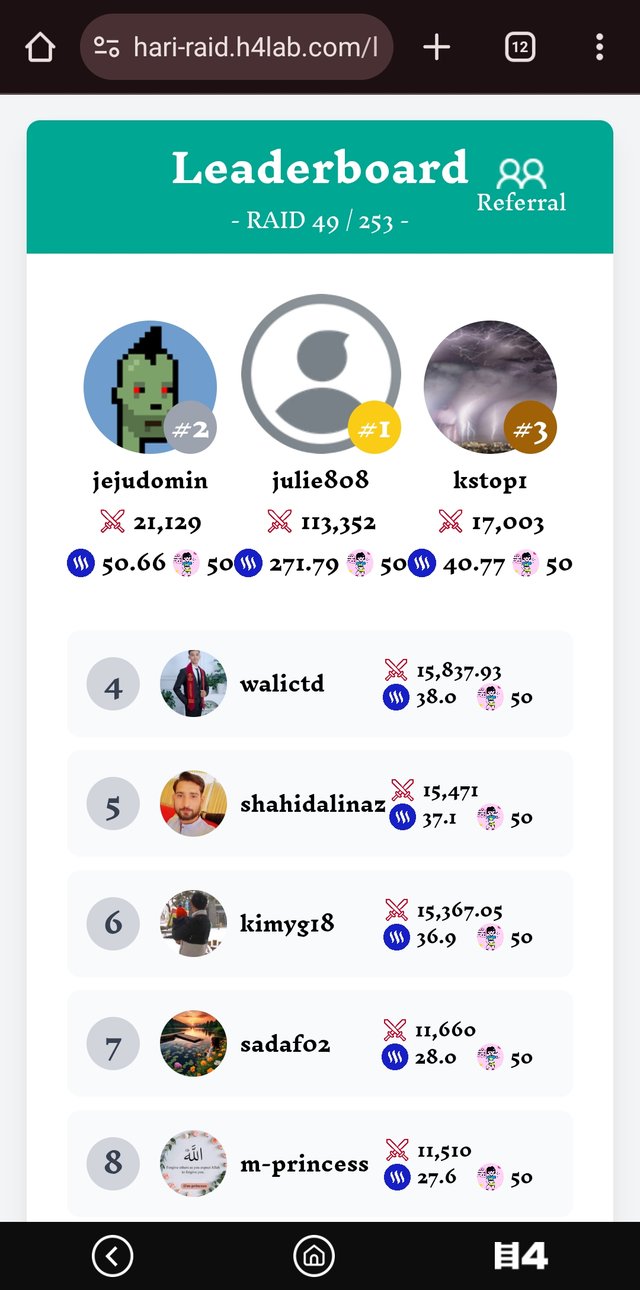This screenshot has width=640, height=1290.
Task: Go to the browser home page
Action: pyautogui.click(x=40, y=47)
